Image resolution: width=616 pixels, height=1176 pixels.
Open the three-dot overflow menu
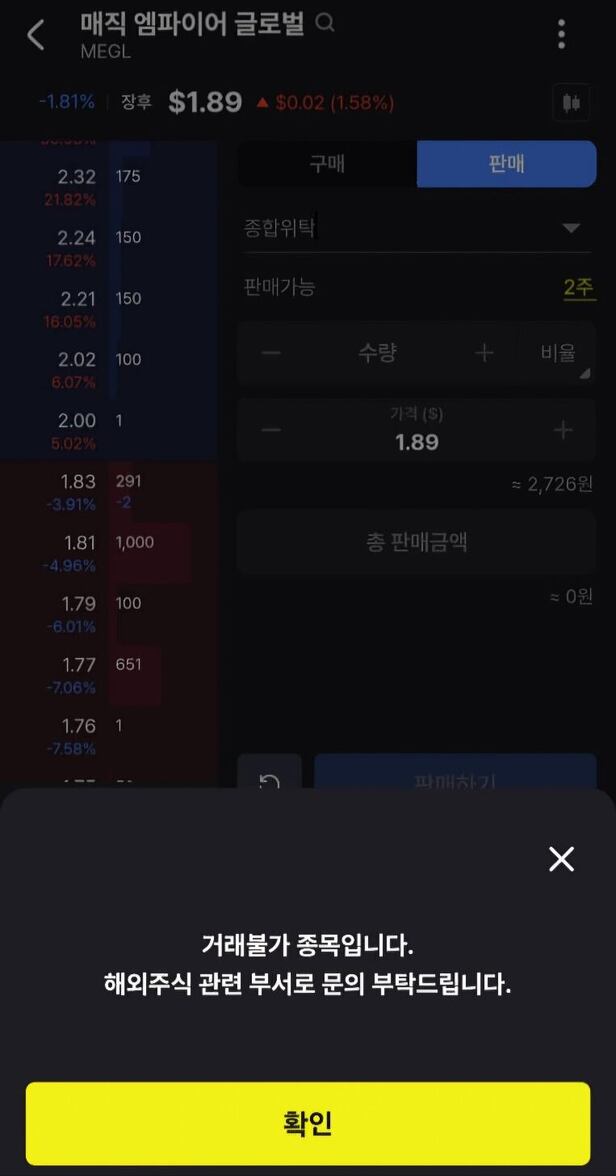click(561, 34)
